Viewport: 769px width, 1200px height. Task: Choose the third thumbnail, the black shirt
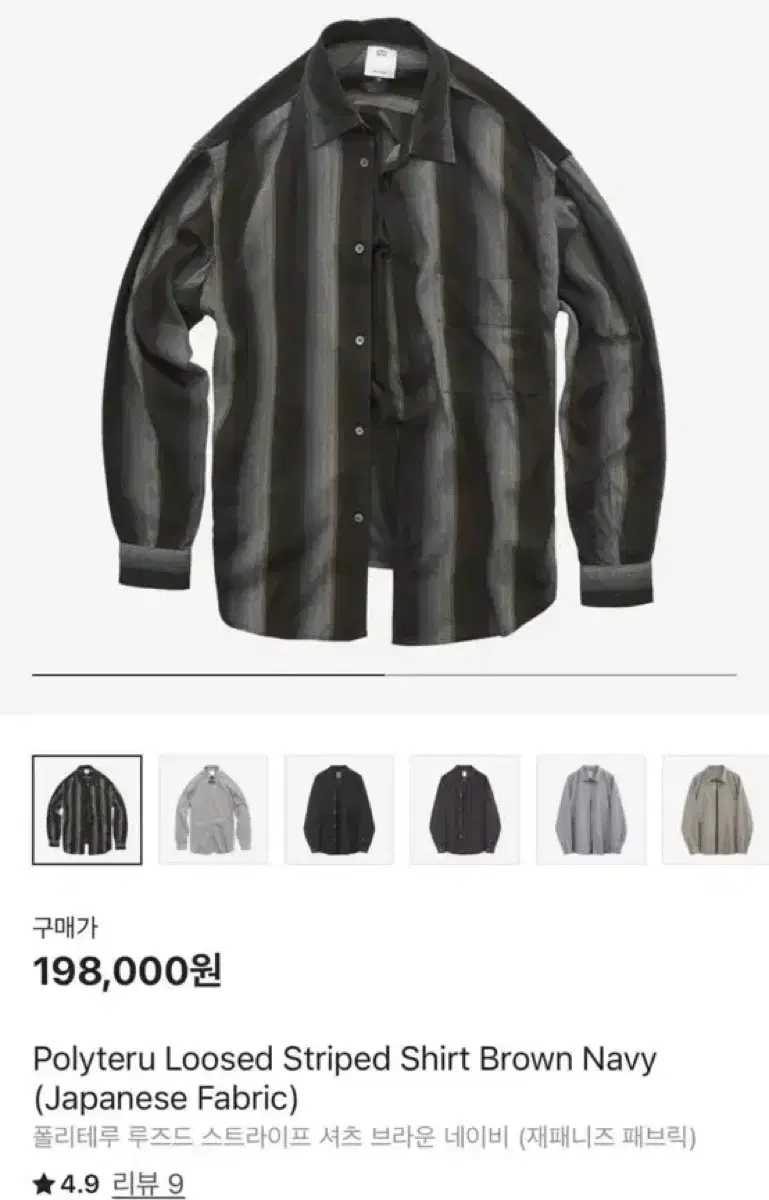tap(339, 809)
